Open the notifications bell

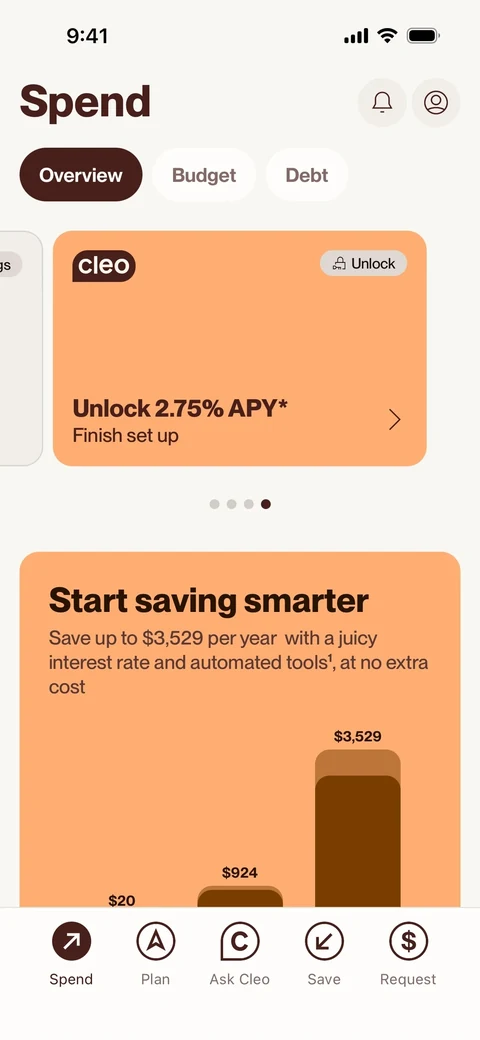point(382,103)
